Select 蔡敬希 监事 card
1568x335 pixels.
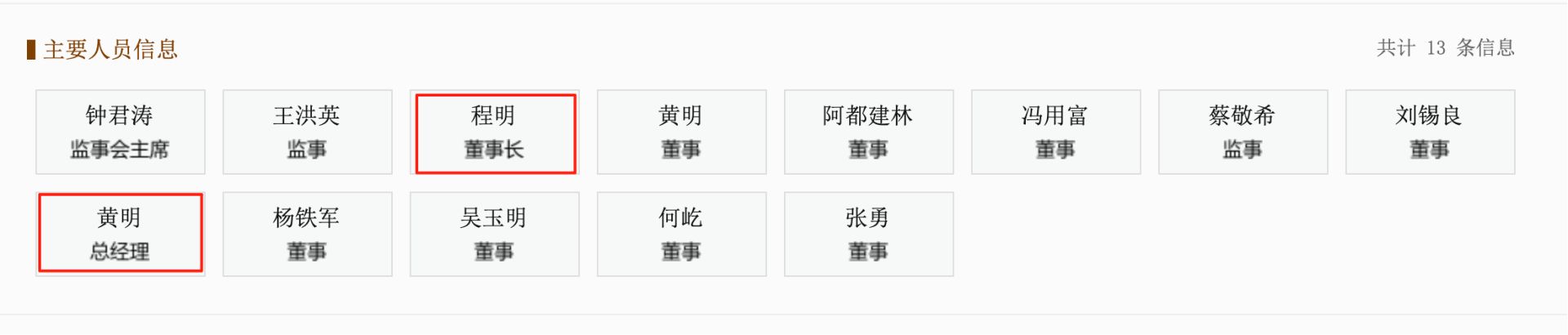click(1242, 132)
